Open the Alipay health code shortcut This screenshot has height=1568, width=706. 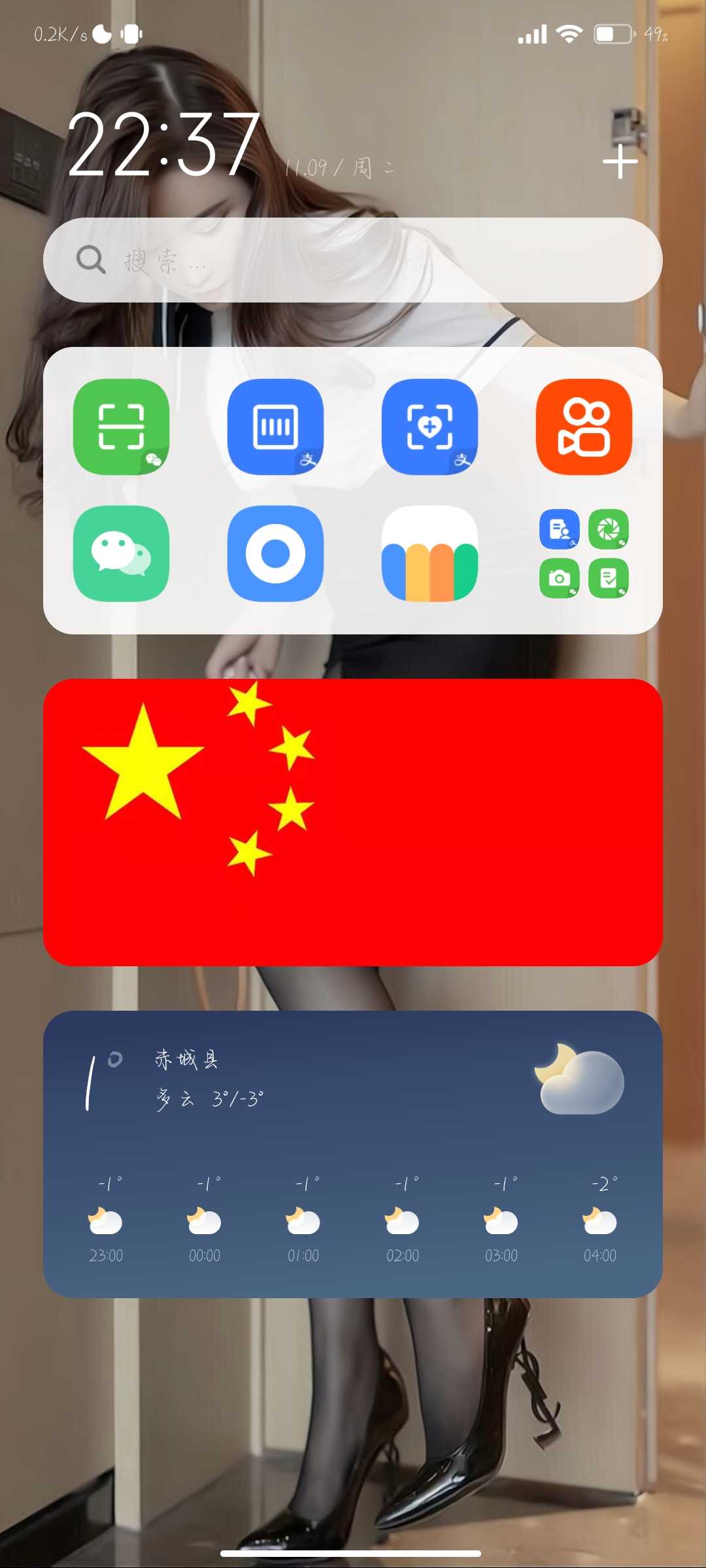pyautogui.click(x=429, y=427)
